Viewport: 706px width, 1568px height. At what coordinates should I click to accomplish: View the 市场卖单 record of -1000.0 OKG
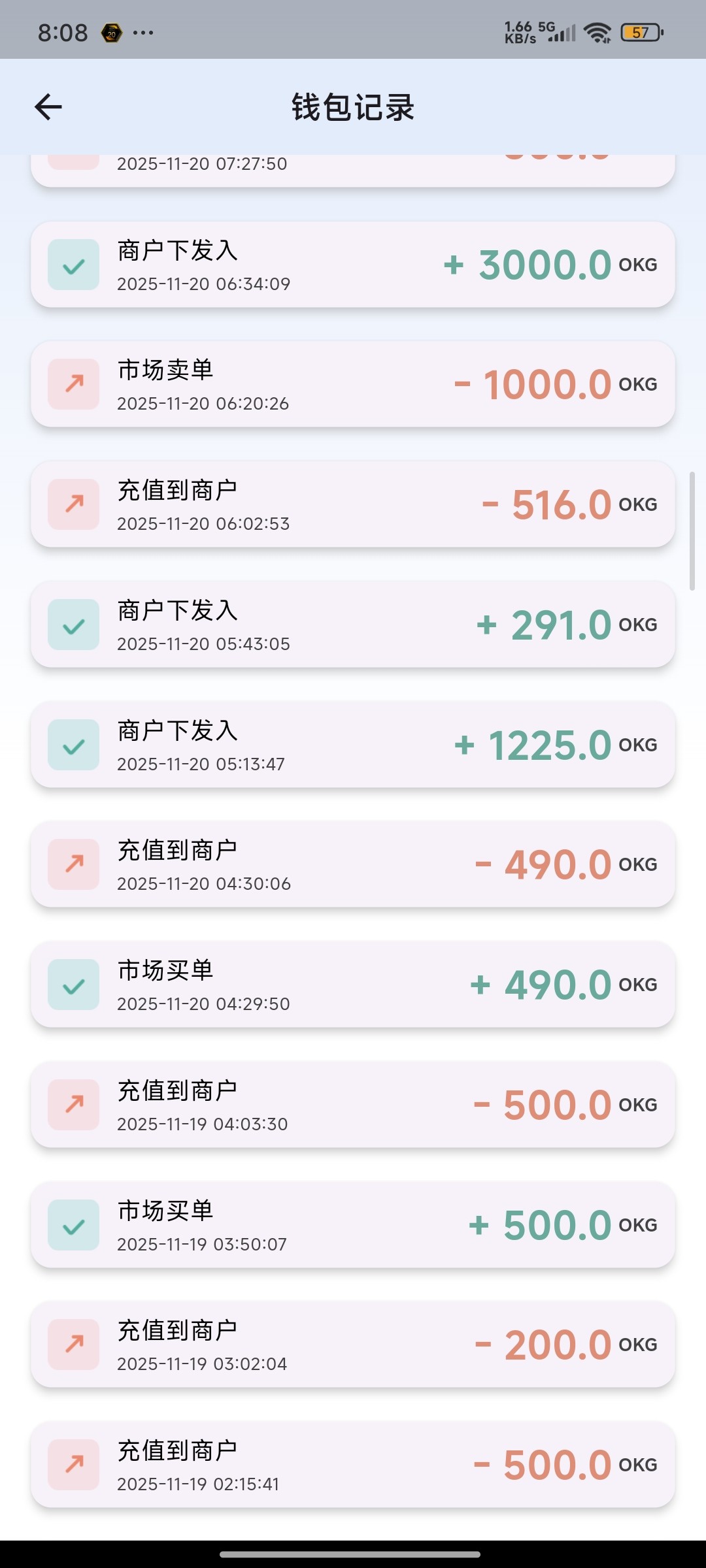353,384
